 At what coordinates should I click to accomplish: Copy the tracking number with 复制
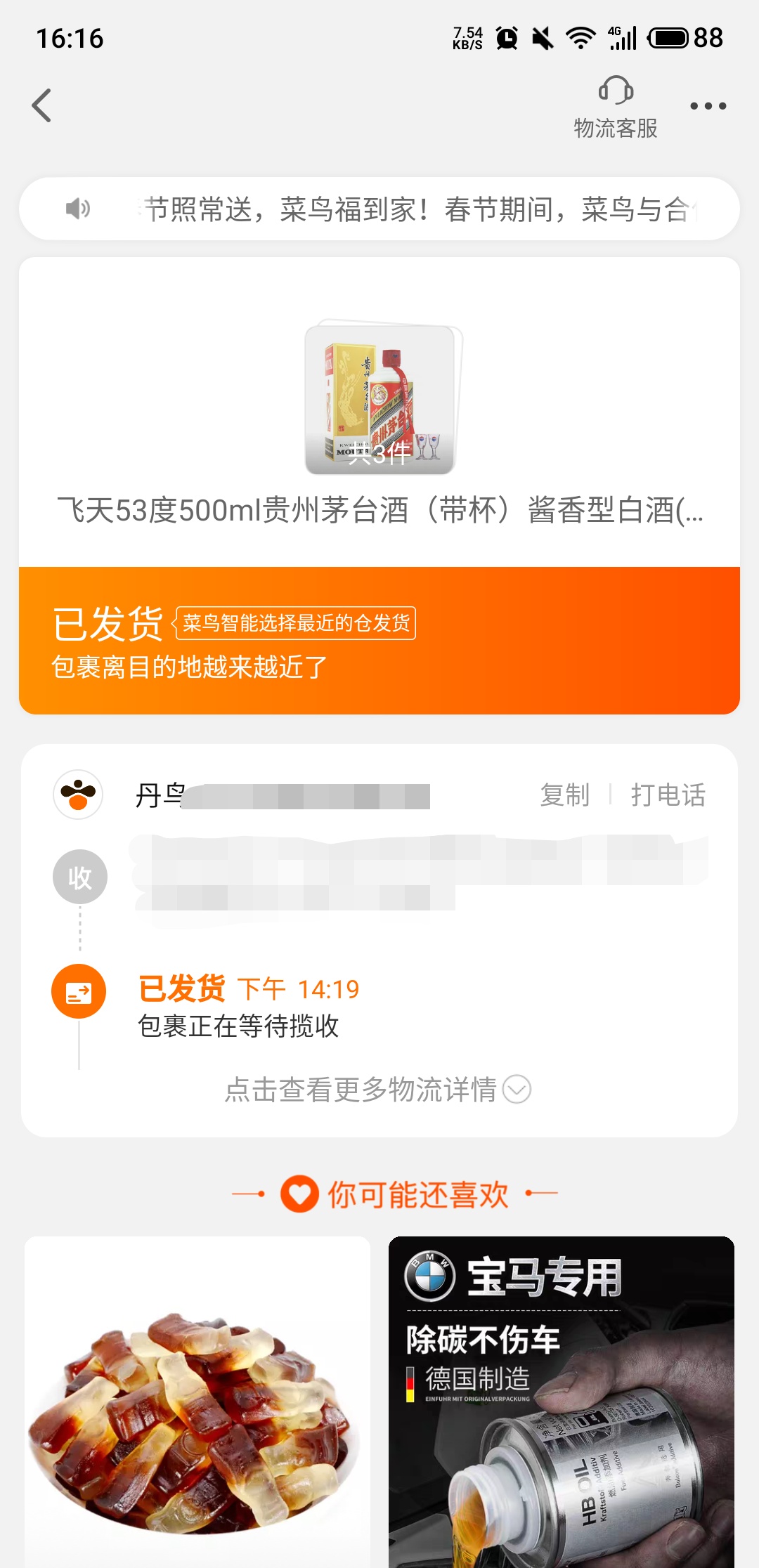click(x=564, y=795)
